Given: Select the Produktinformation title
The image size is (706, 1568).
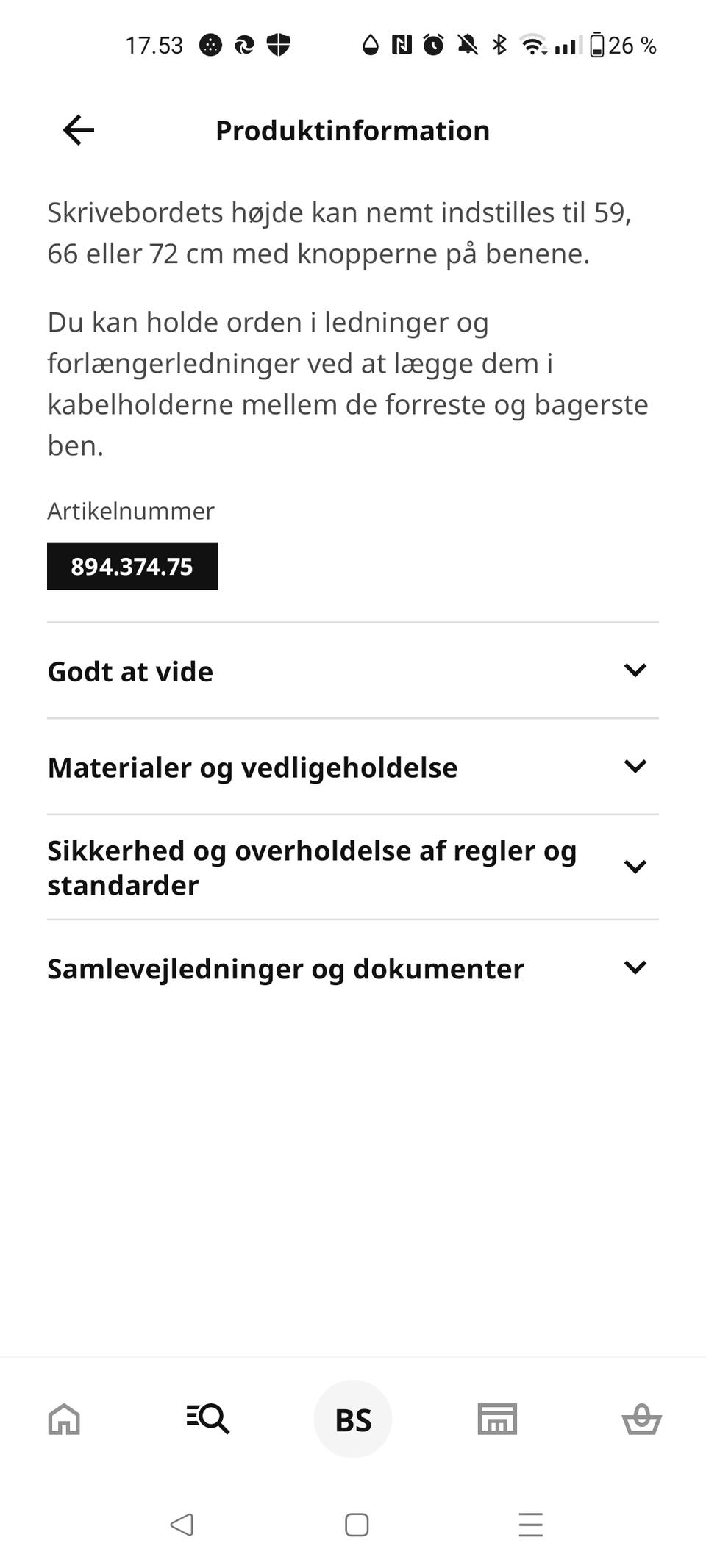Looking at the screenshot, I should tap(352, 130).
